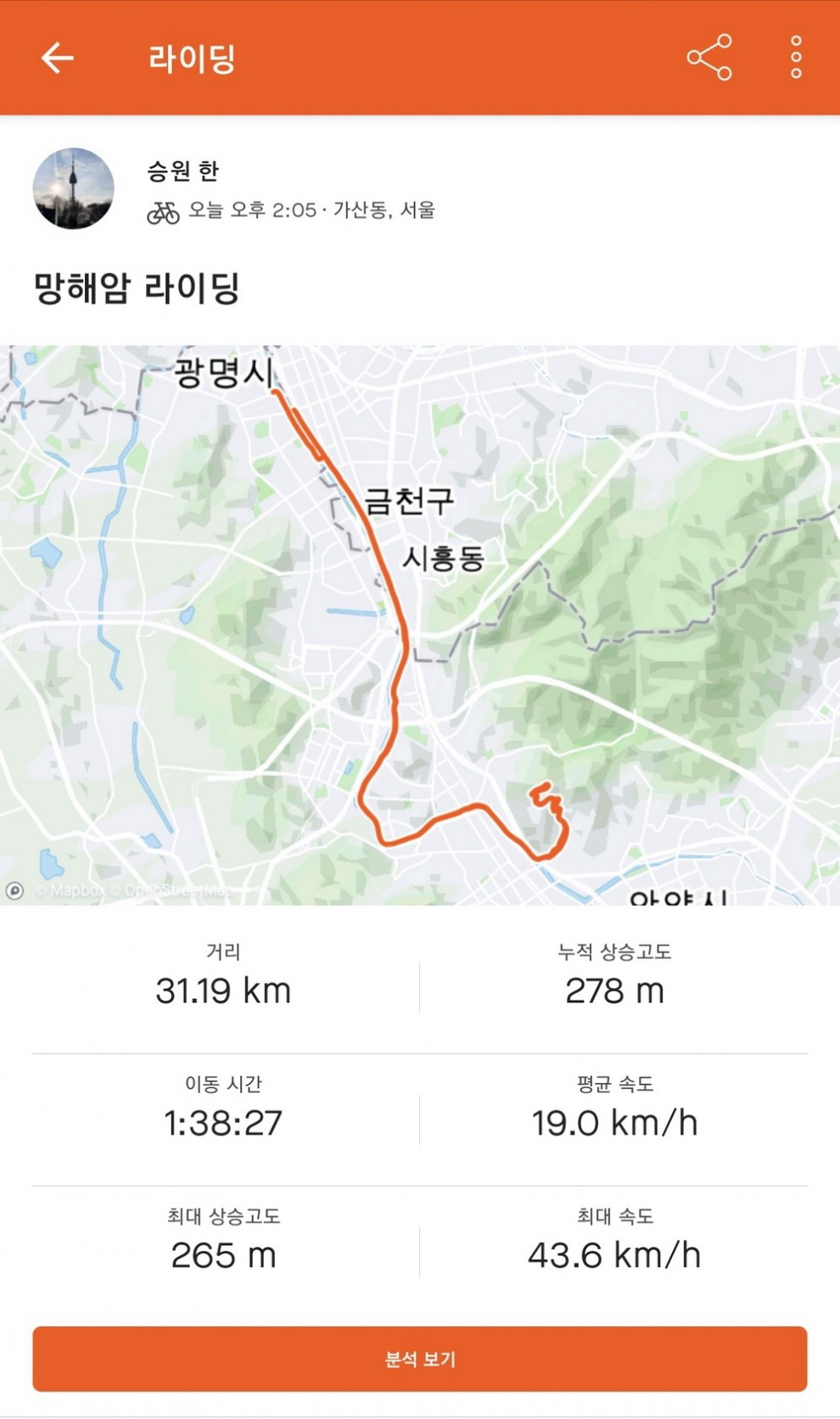The height and width of the screenshot is (1419, 840).
Task: Open the three-dot overflow menu
Action: (x=795, y=58)
